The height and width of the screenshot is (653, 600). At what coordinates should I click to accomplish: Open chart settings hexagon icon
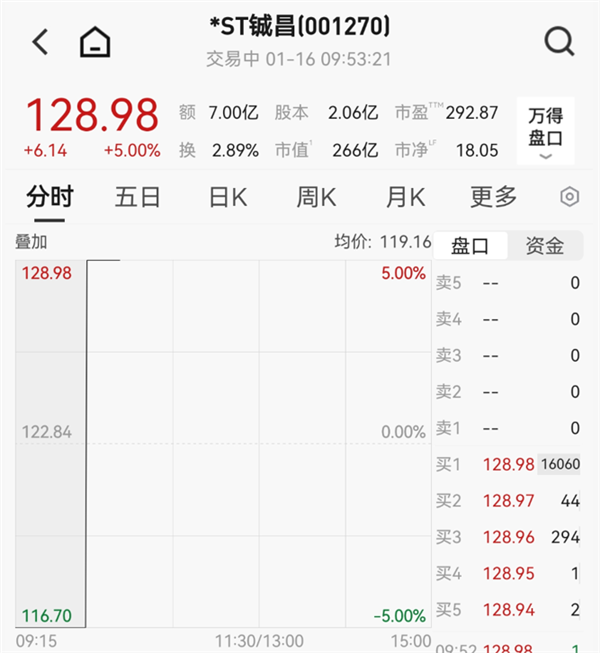tap(570, 197)
